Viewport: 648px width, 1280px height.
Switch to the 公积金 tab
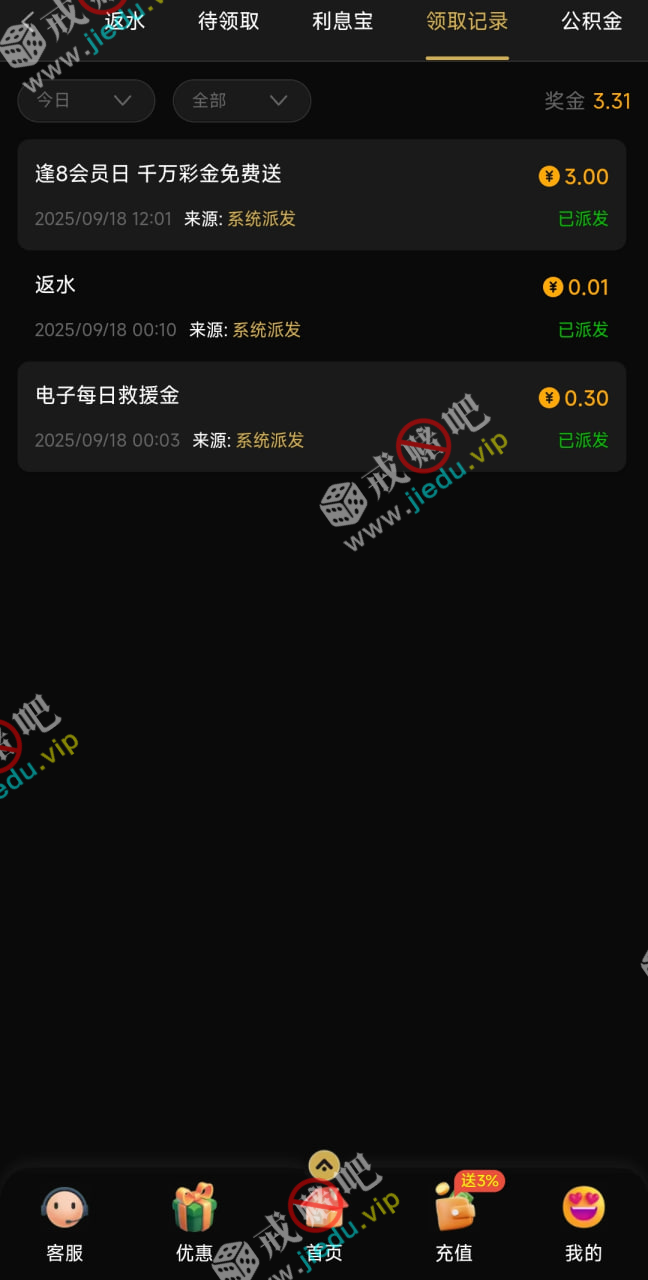click(591, 21)
